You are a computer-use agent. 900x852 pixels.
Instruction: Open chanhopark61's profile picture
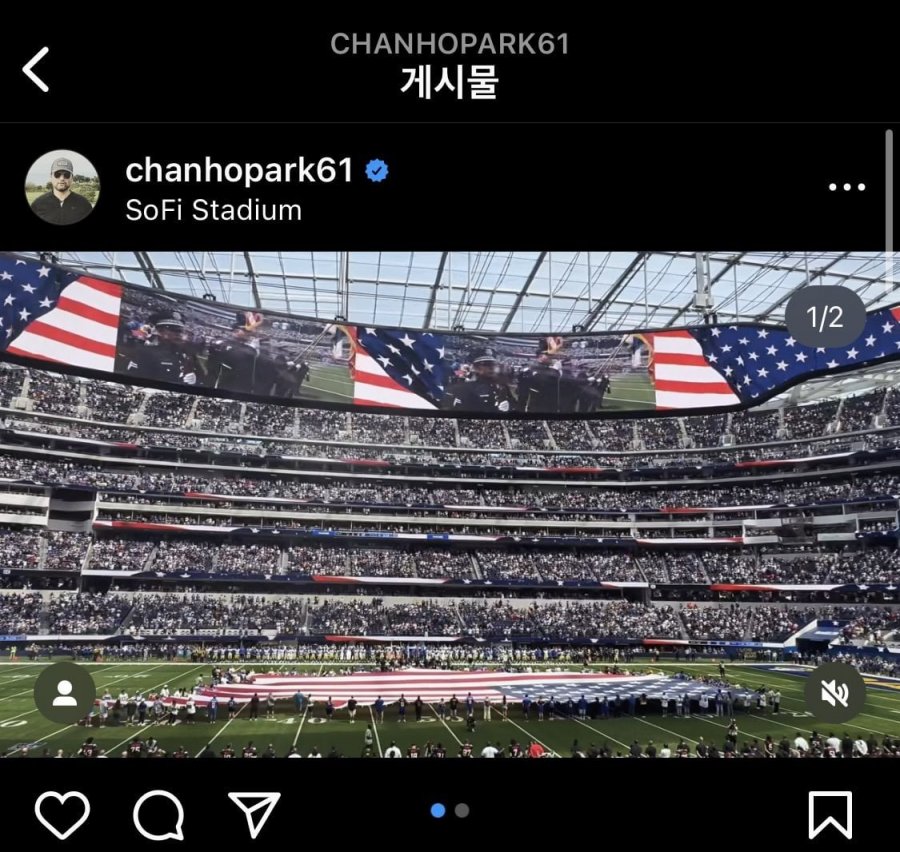point(62,187)
